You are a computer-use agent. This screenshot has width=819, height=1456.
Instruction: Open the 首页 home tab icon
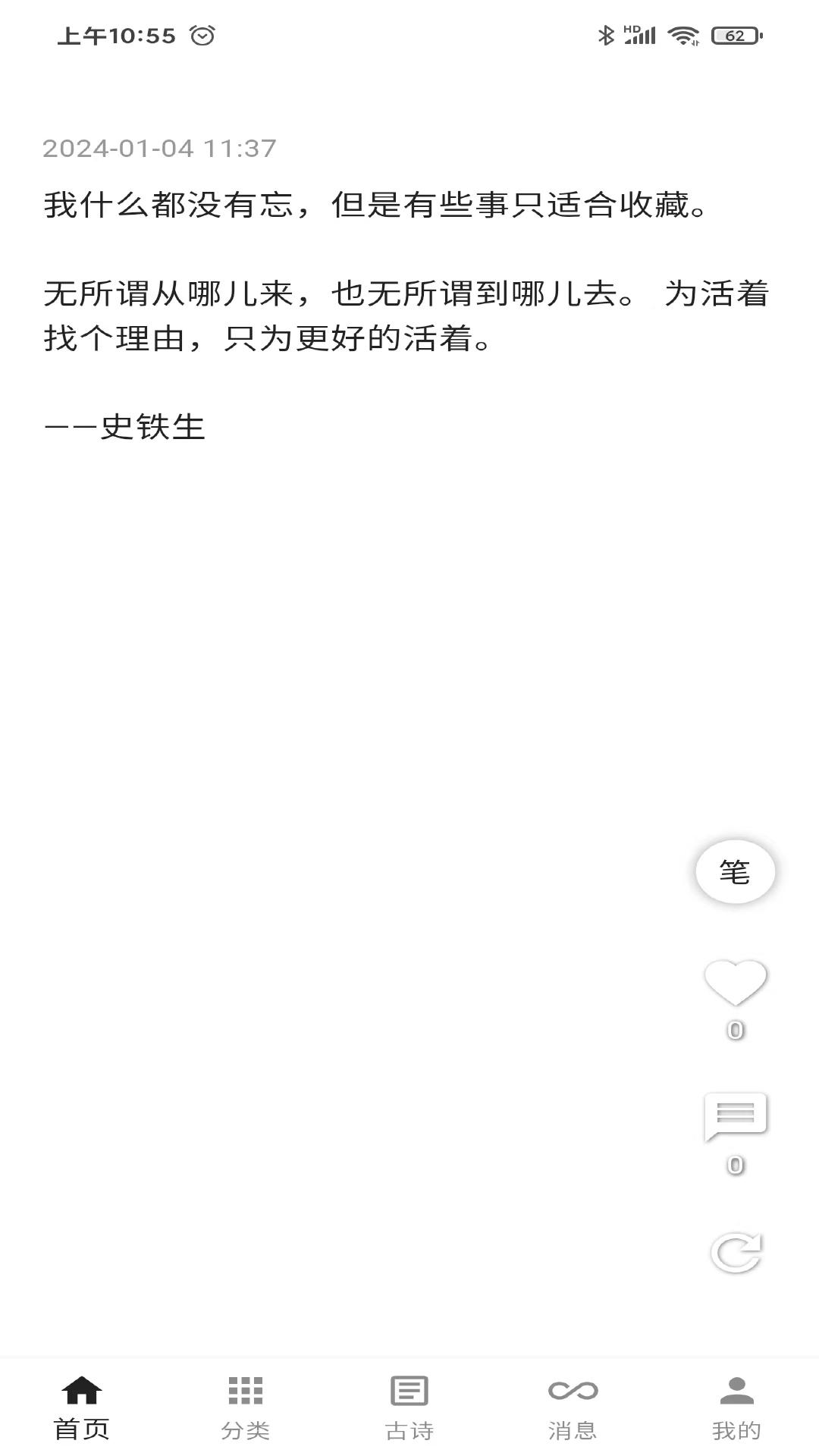click(82, 1392)
